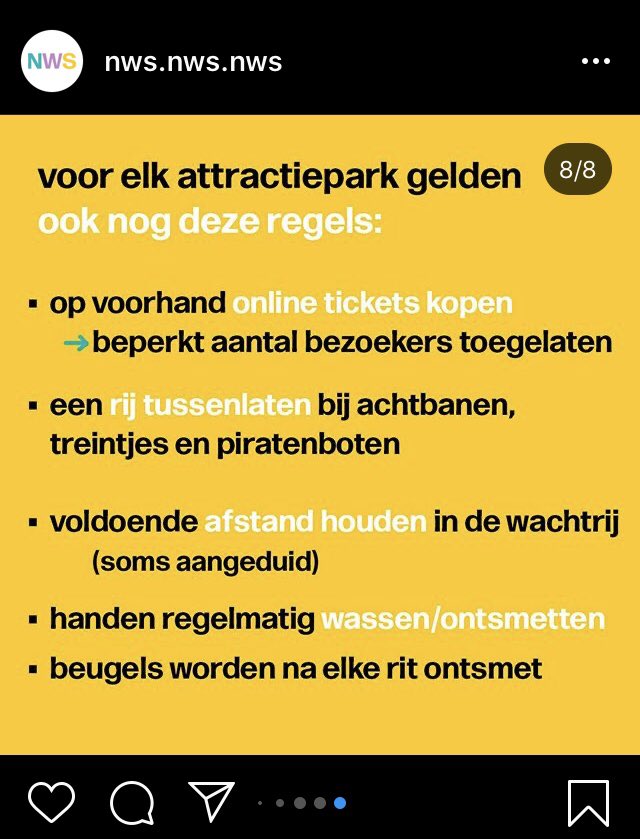The height and width of the screenshot is (839, 640).
Task: Open the post's three-dot options menu
Action: (x=595, y=62)
